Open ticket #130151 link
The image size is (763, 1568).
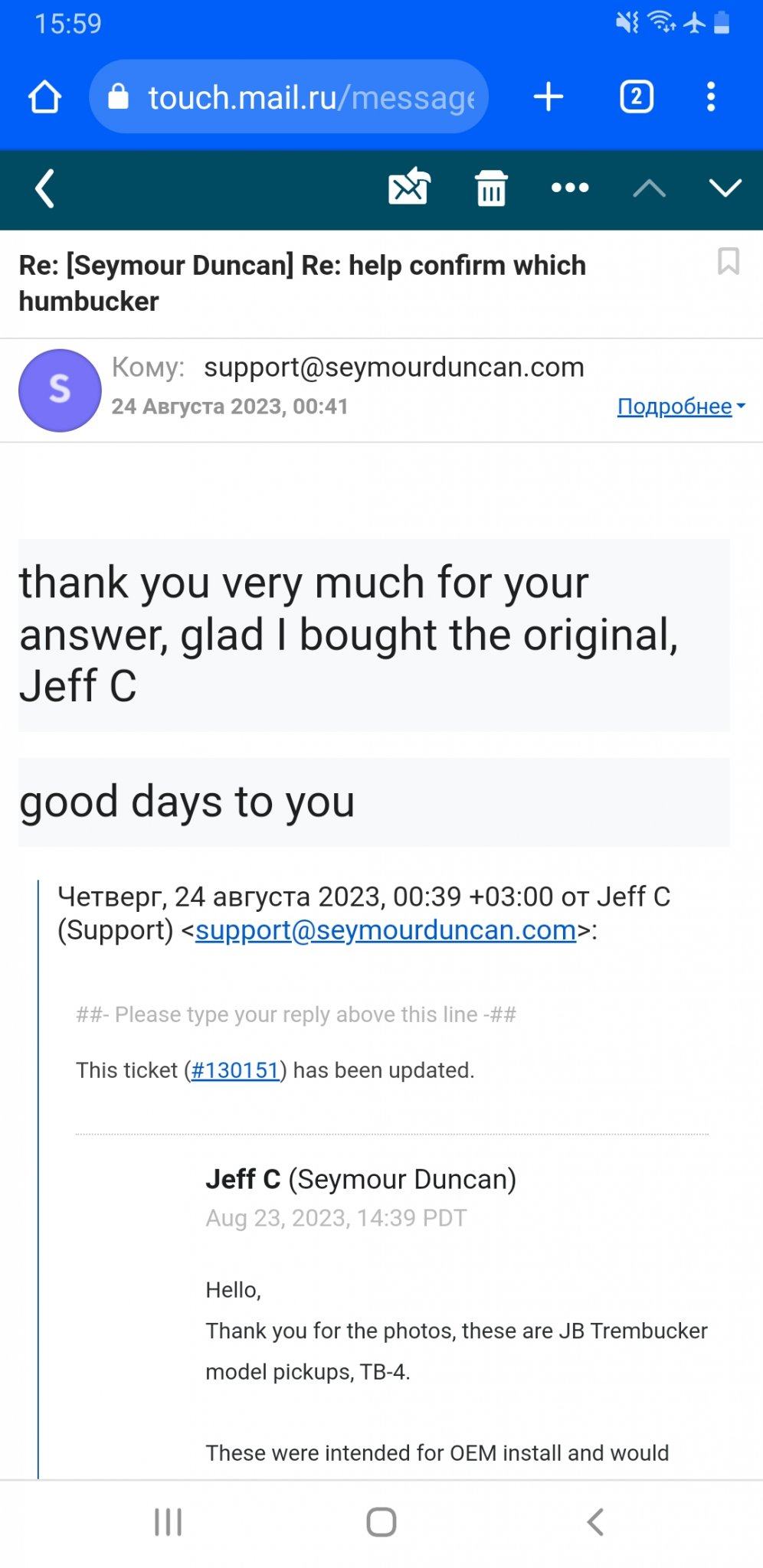[x=234, y=1070]
